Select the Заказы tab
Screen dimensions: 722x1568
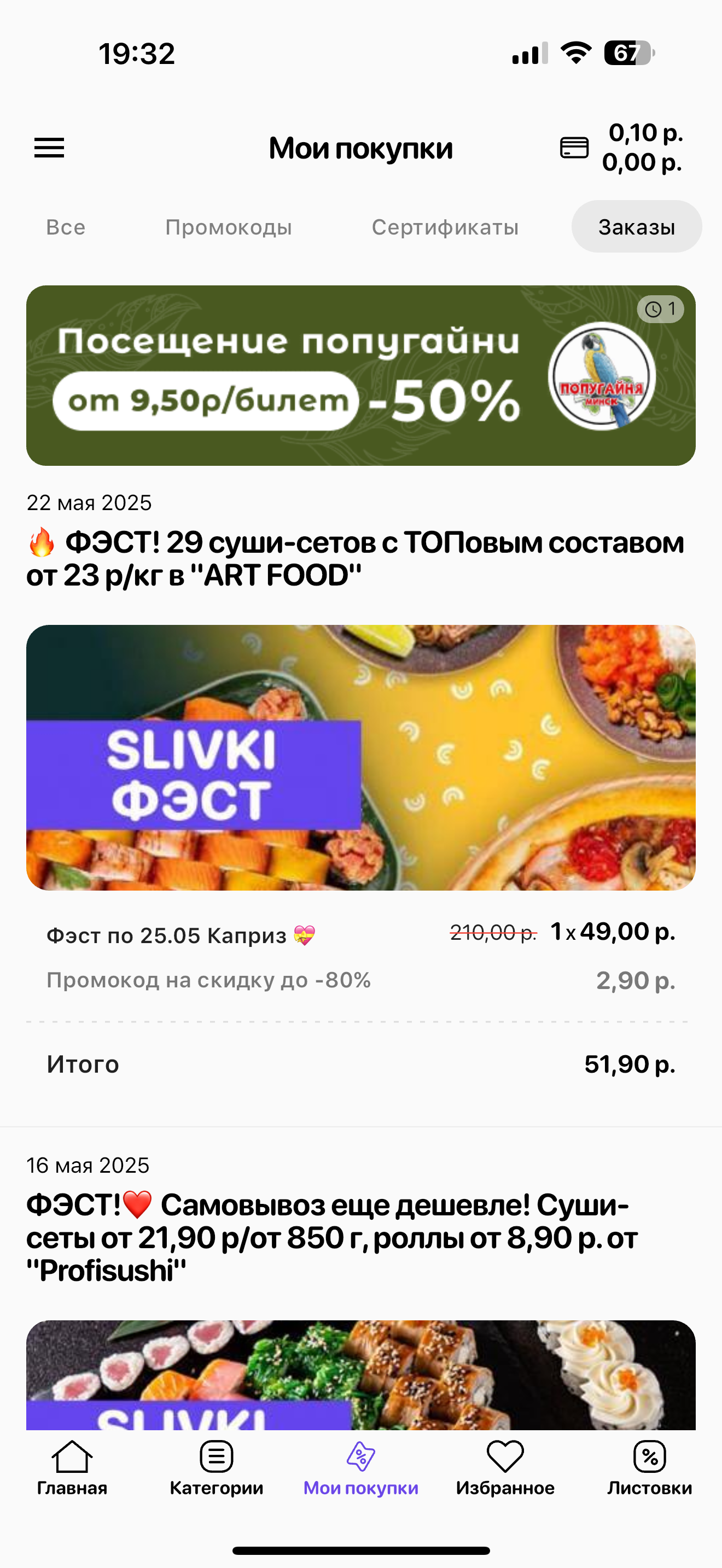pyautogui.click(x=636, y=227)
